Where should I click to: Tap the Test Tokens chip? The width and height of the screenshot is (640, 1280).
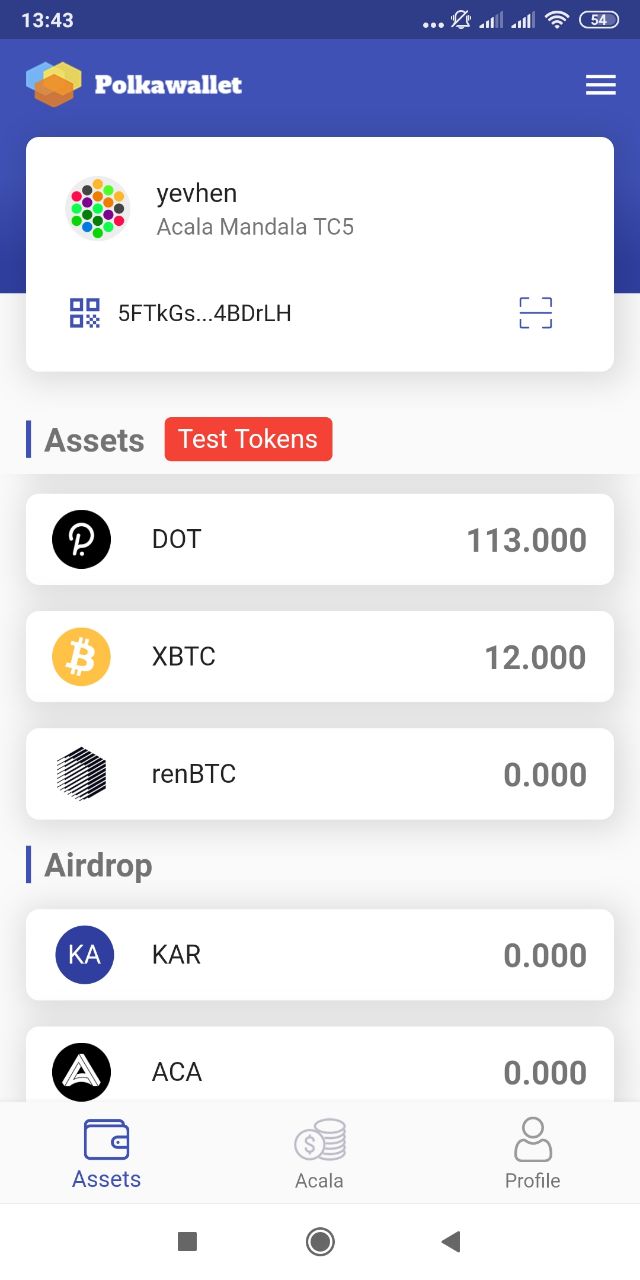(x=248, y=439)
